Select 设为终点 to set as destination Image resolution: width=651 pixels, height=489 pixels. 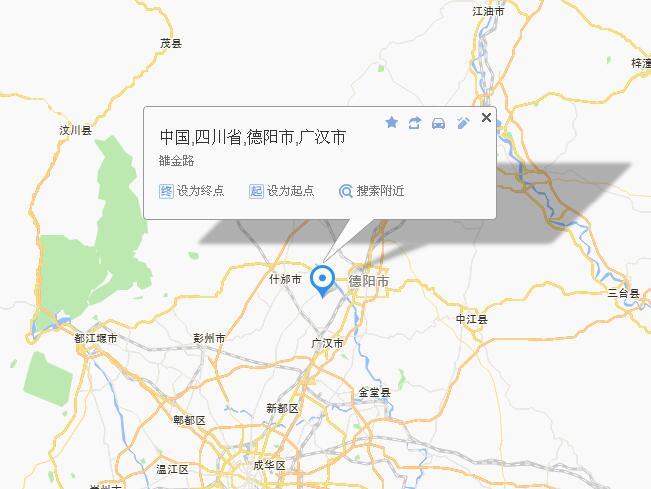point(192,190)
